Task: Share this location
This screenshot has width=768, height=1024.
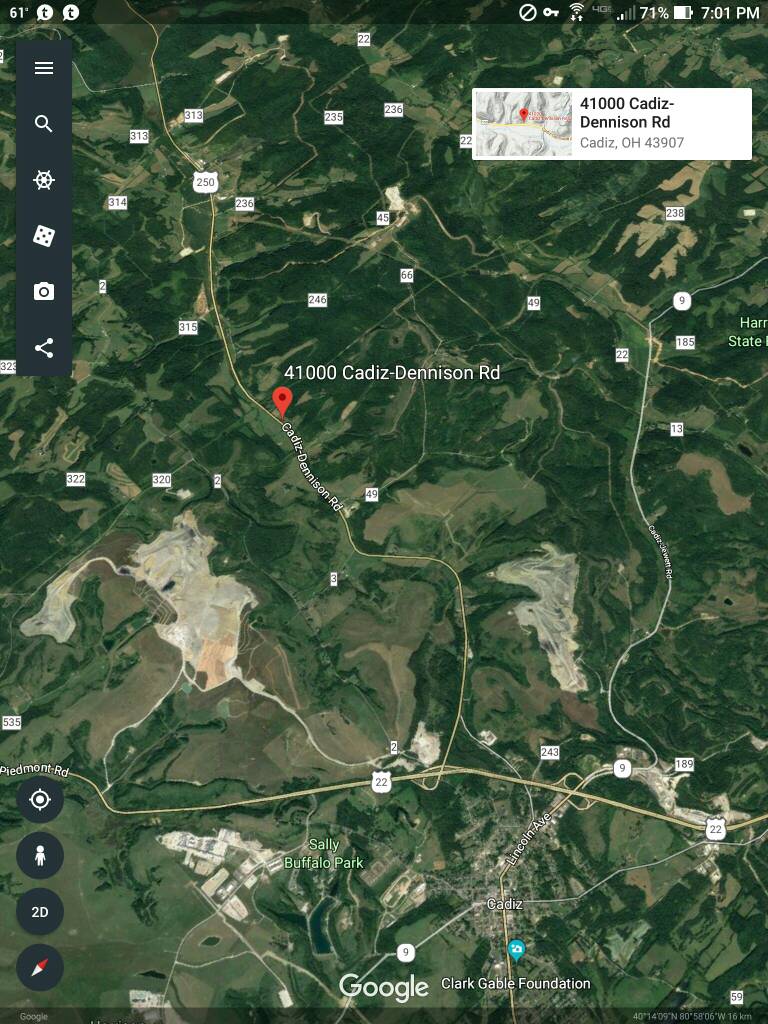Action: 43,348
